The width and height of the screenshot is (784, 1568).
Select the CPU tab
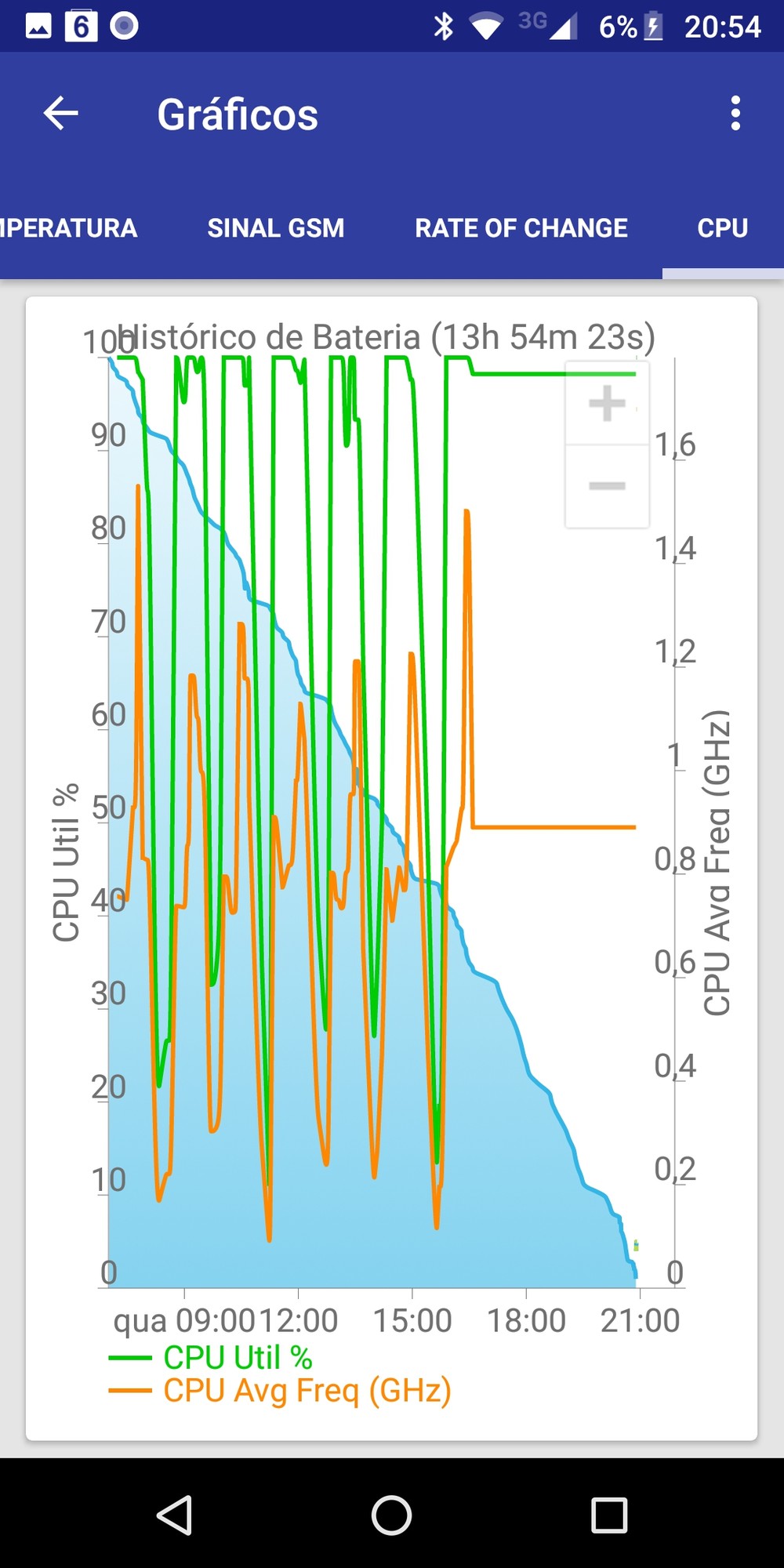722,228
